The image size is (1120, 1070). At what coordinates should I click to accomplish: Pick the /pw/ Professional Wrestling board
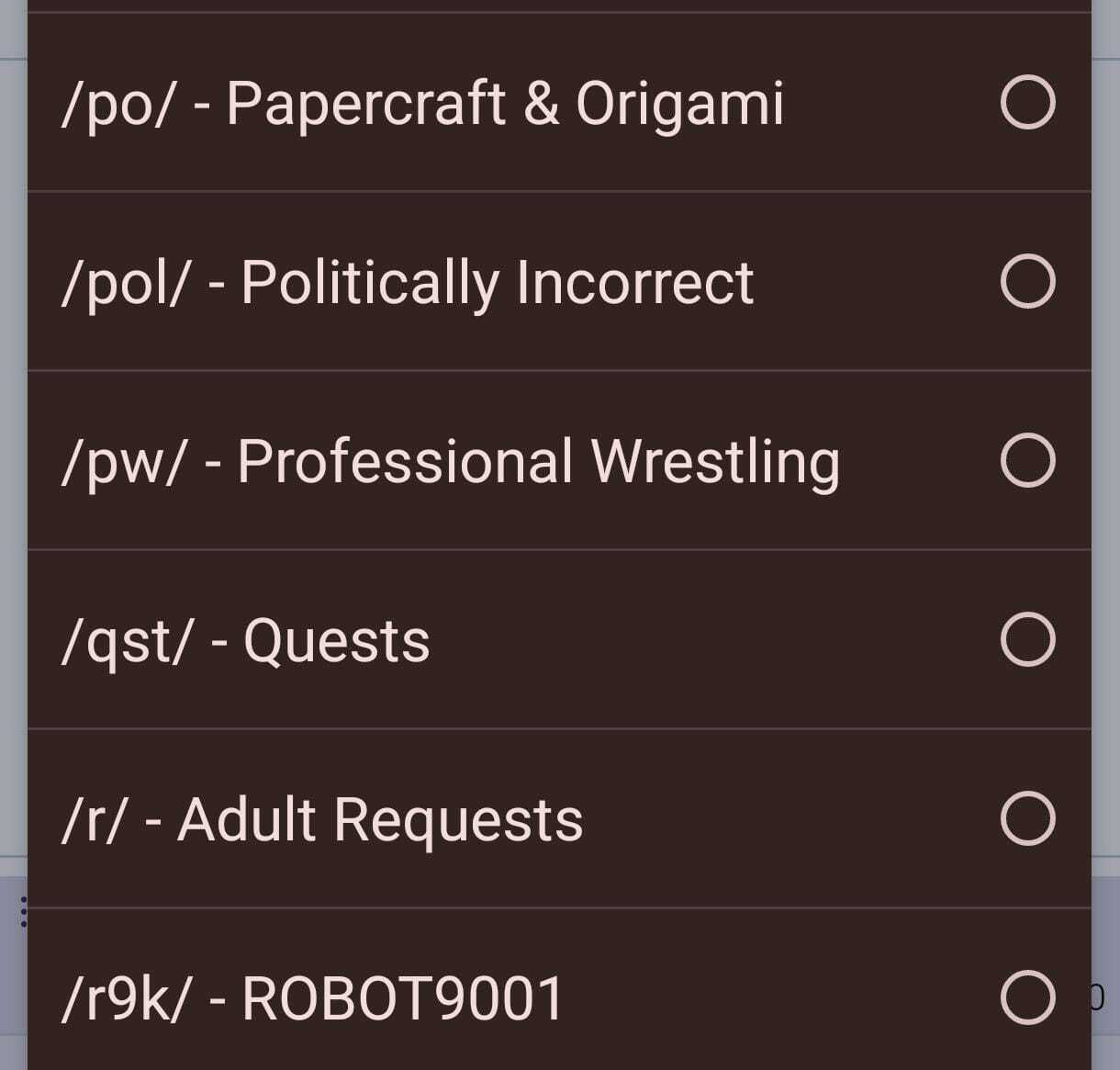pos(1027,460)
